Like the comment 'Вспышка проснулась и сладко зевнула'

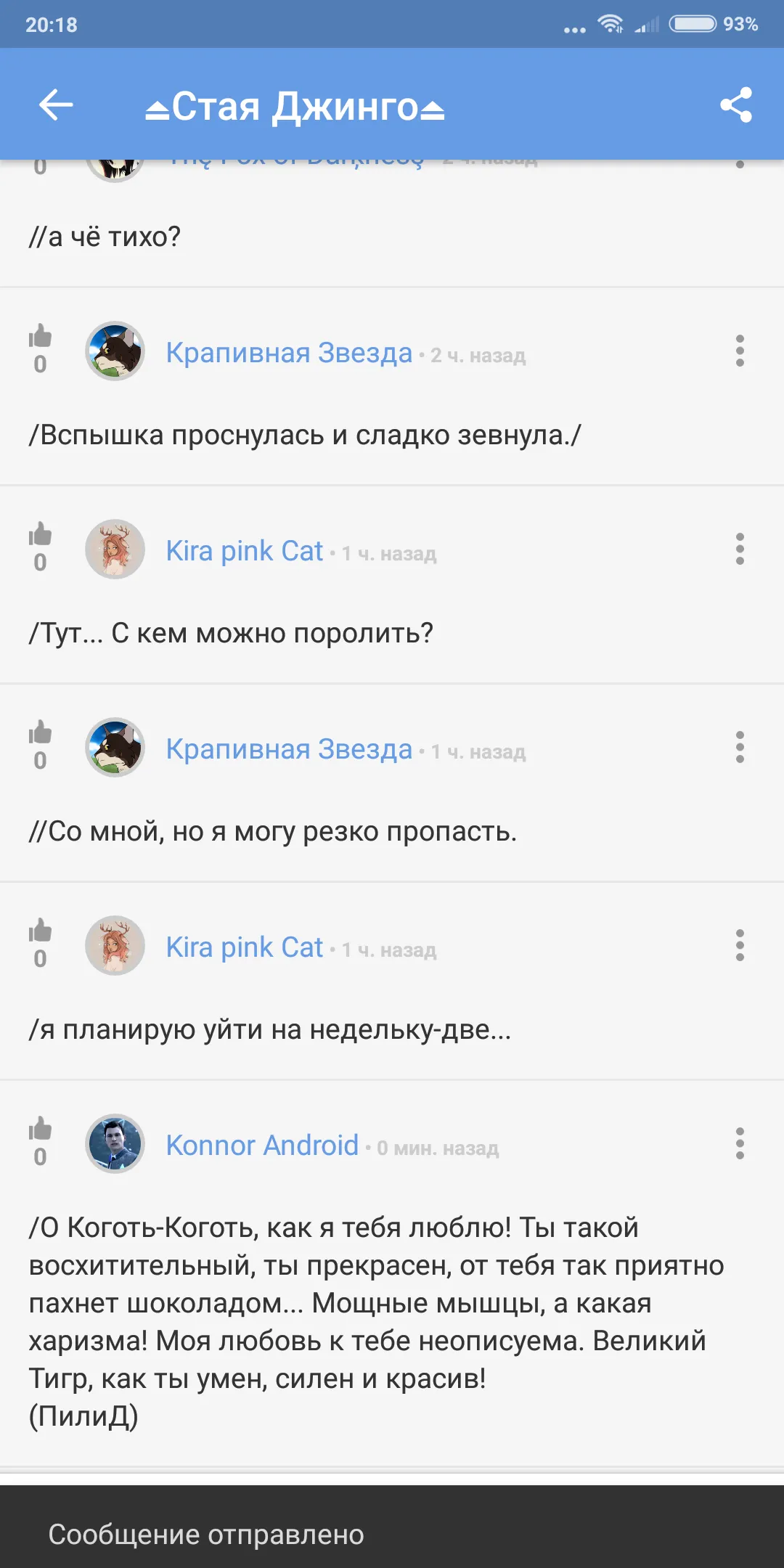click(40, 336)
